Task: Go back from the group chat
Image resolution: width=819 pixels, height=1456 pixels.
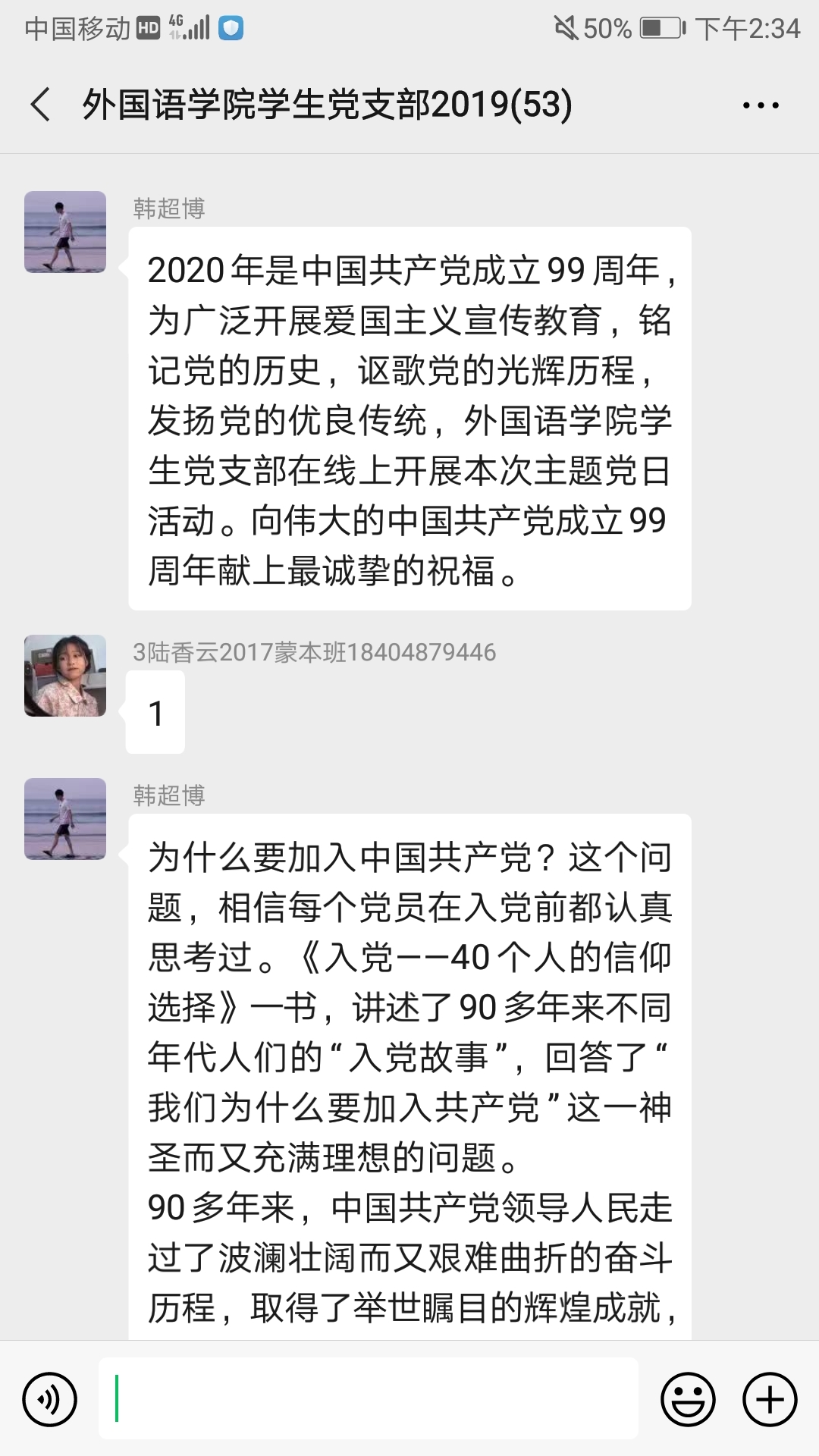Action: pos(41,105)
